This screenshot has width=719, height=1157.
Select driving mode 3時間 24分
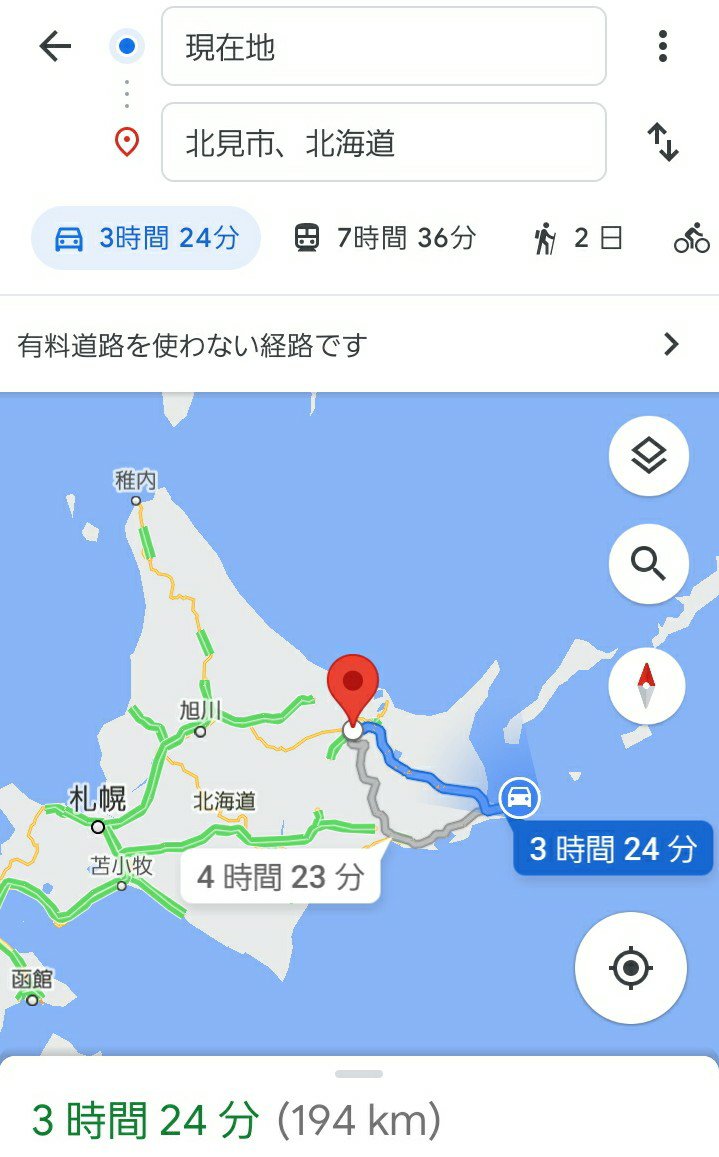(x=146, y=238)
